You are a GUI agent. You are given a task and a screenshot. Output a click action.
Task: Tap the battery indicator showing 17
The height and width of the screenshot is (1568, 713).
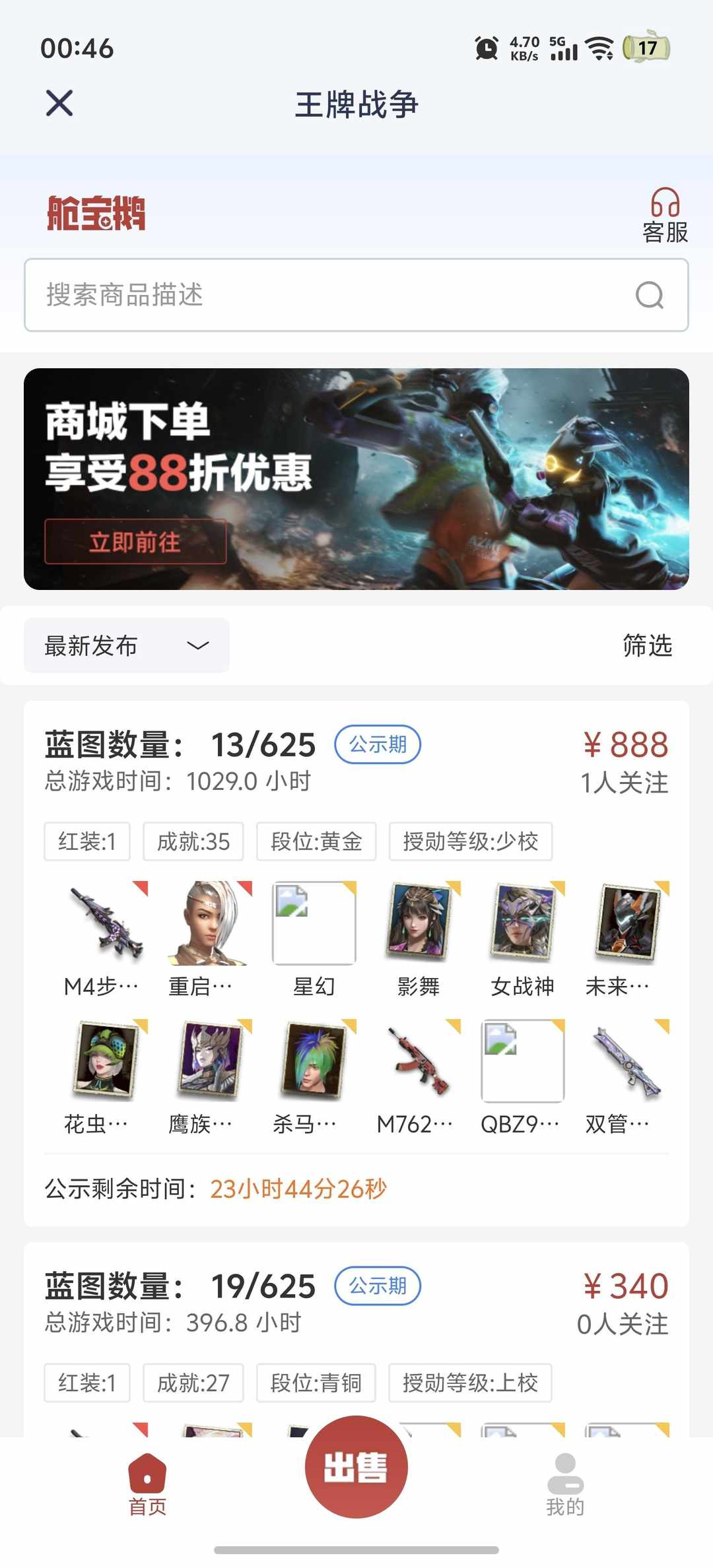(644, 48)
